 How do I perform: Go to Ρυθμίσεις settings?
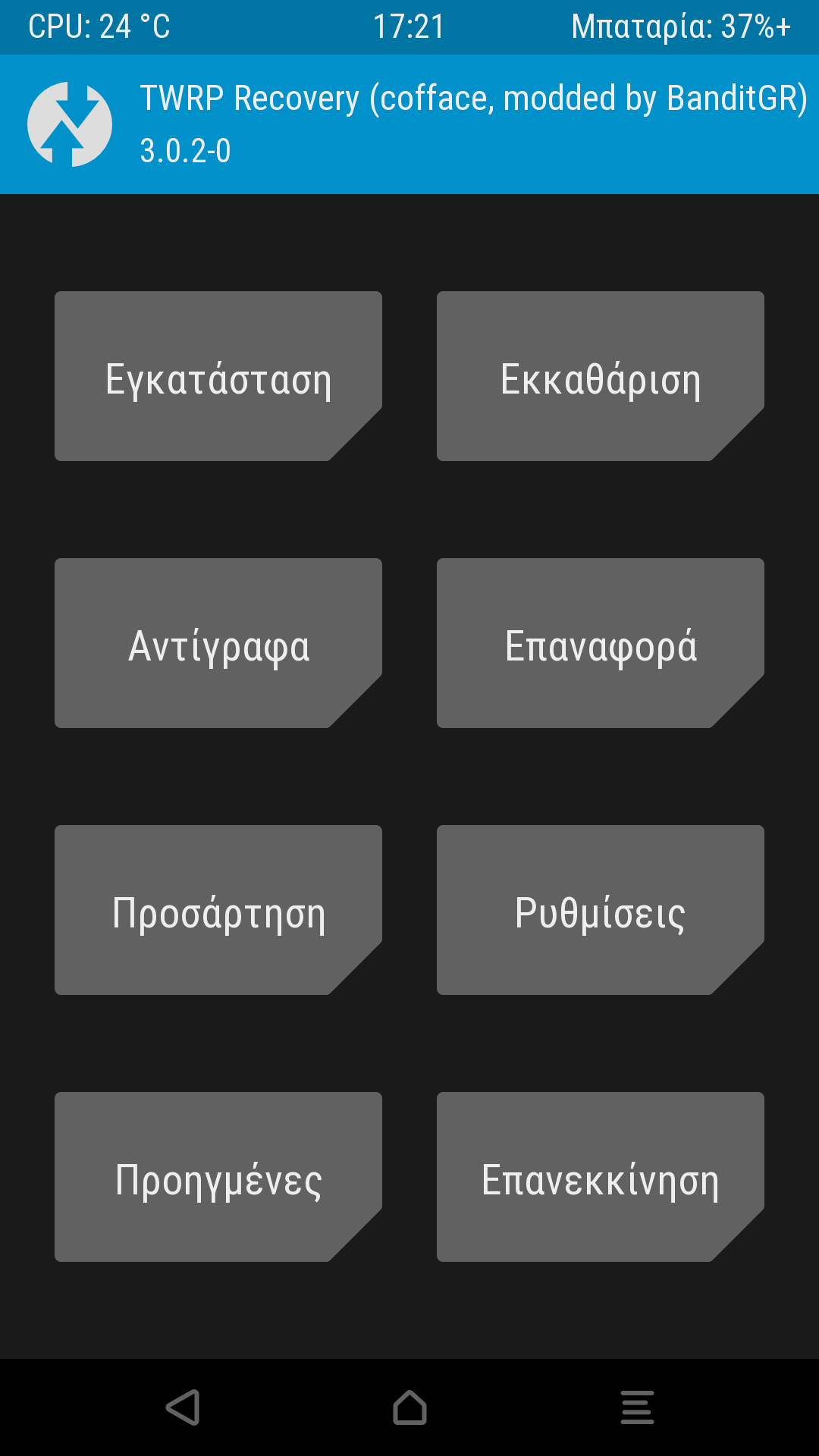(600, 911)
